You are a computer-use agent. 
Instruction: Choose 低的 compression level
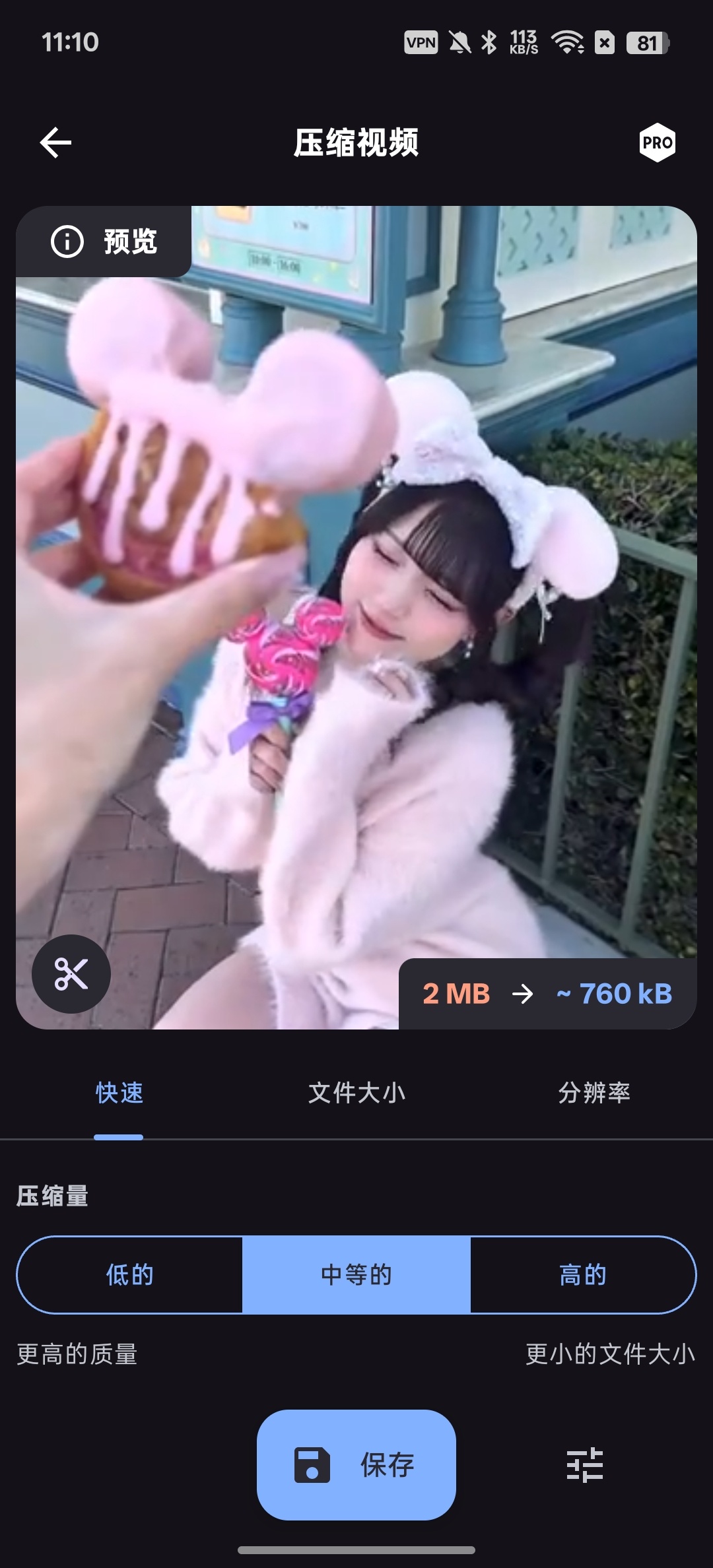coord(130,1275)
